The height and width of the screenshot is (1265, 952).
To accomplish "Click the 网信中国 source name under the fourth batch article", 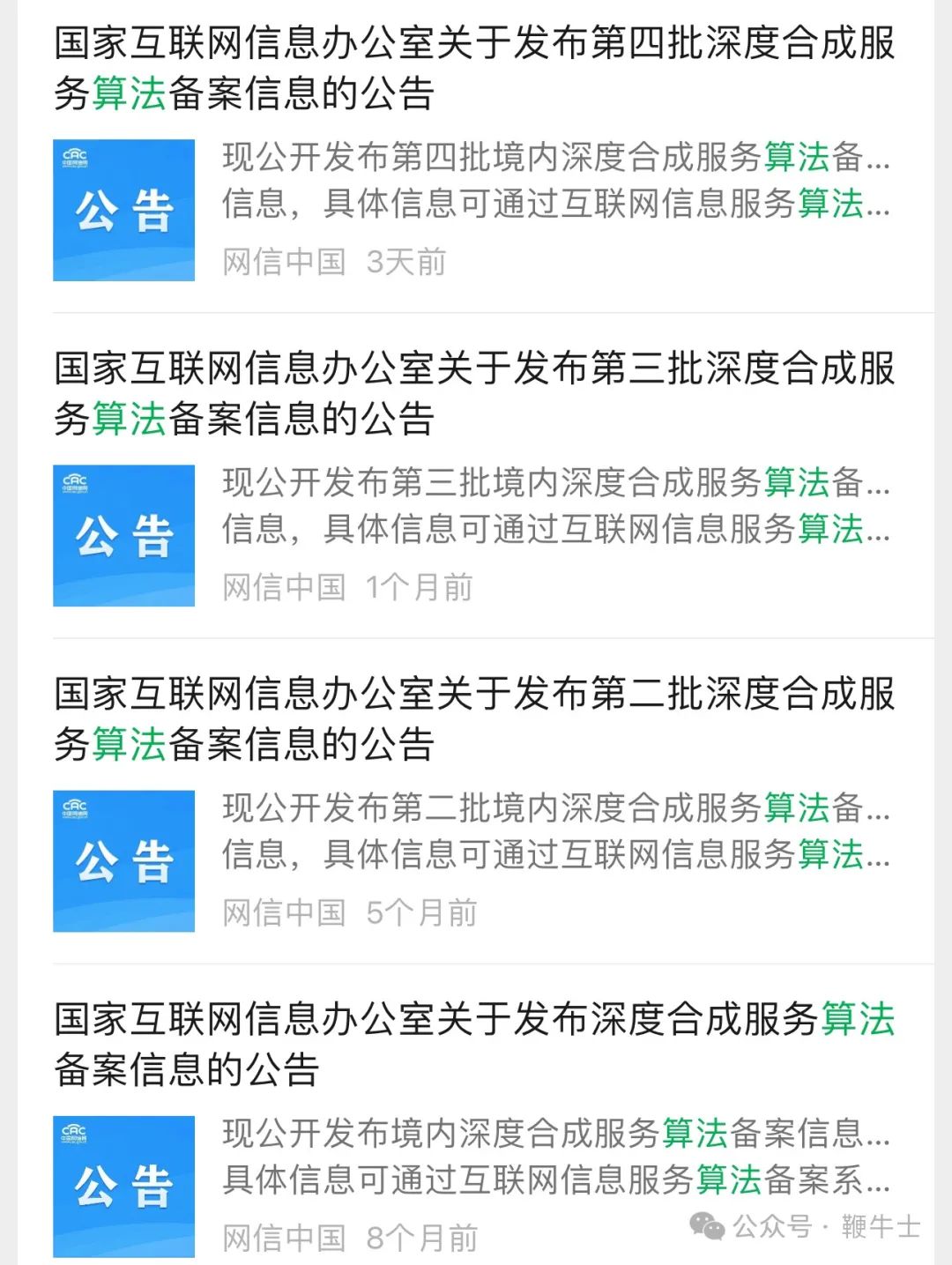I will point(284,262).
